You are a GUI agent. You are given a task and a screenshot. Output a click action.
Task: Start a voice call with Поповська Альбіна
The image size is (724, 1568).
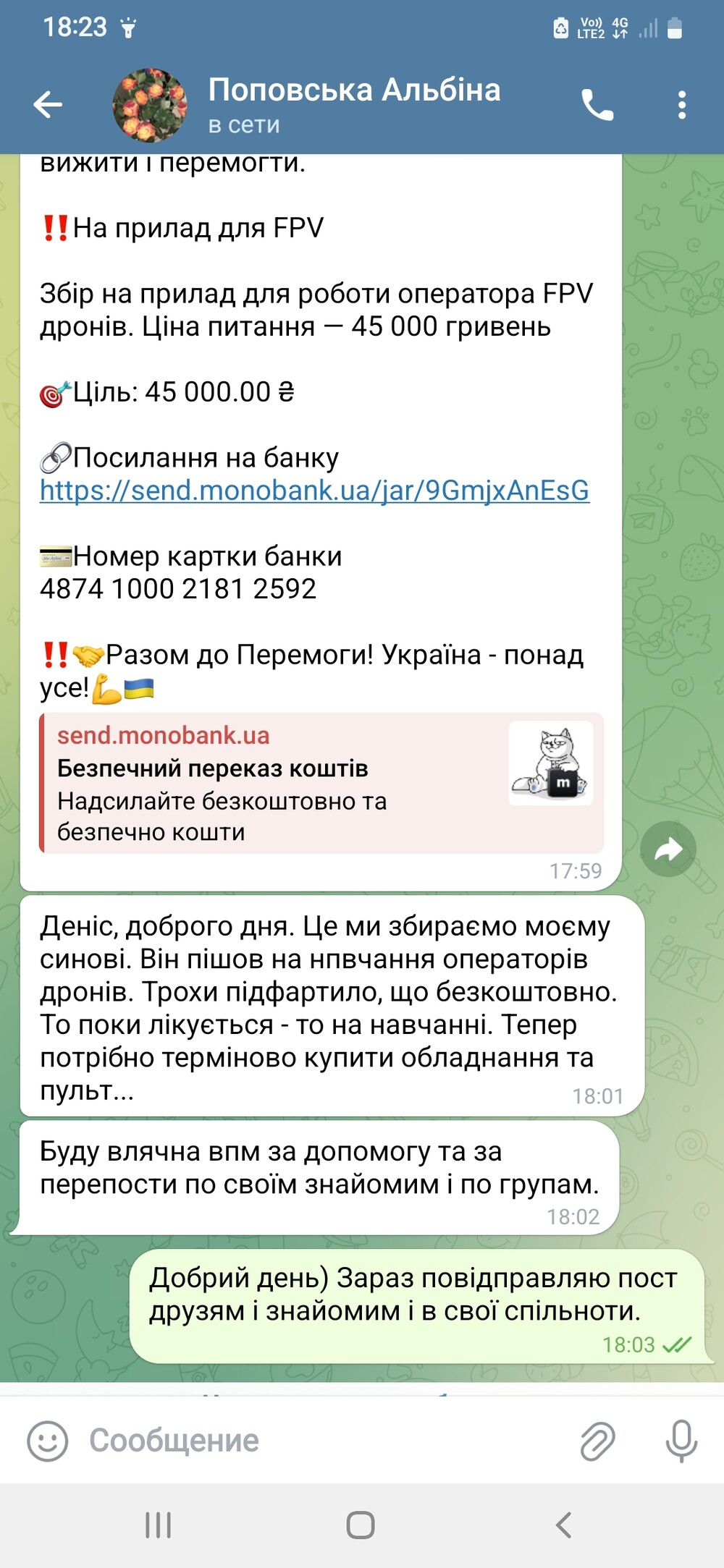click(597, 106)
